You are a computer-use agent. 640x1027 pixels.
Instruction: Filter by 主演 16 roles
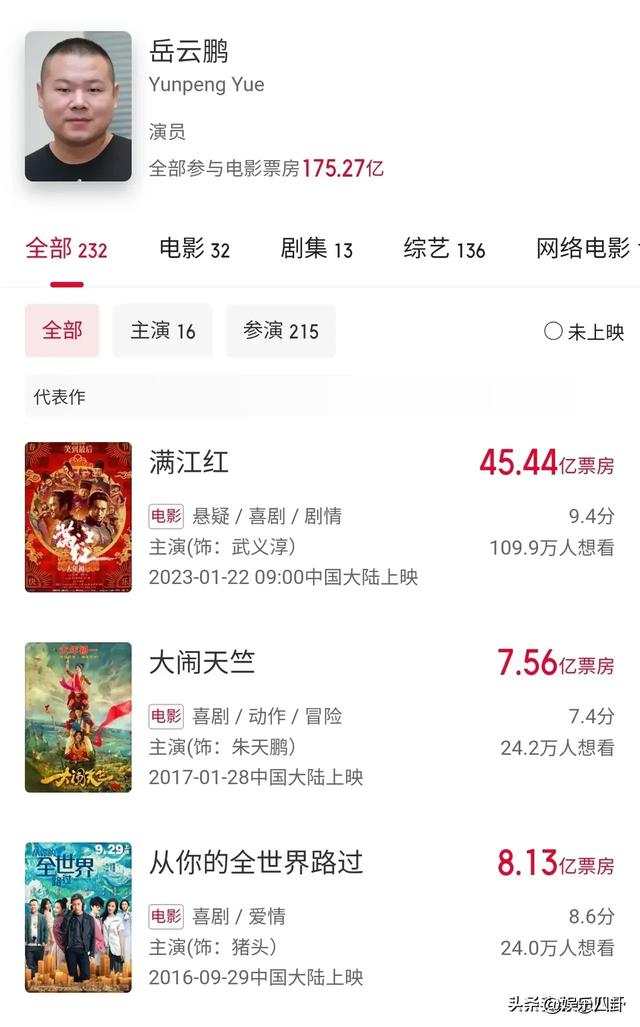pos(162,331)
